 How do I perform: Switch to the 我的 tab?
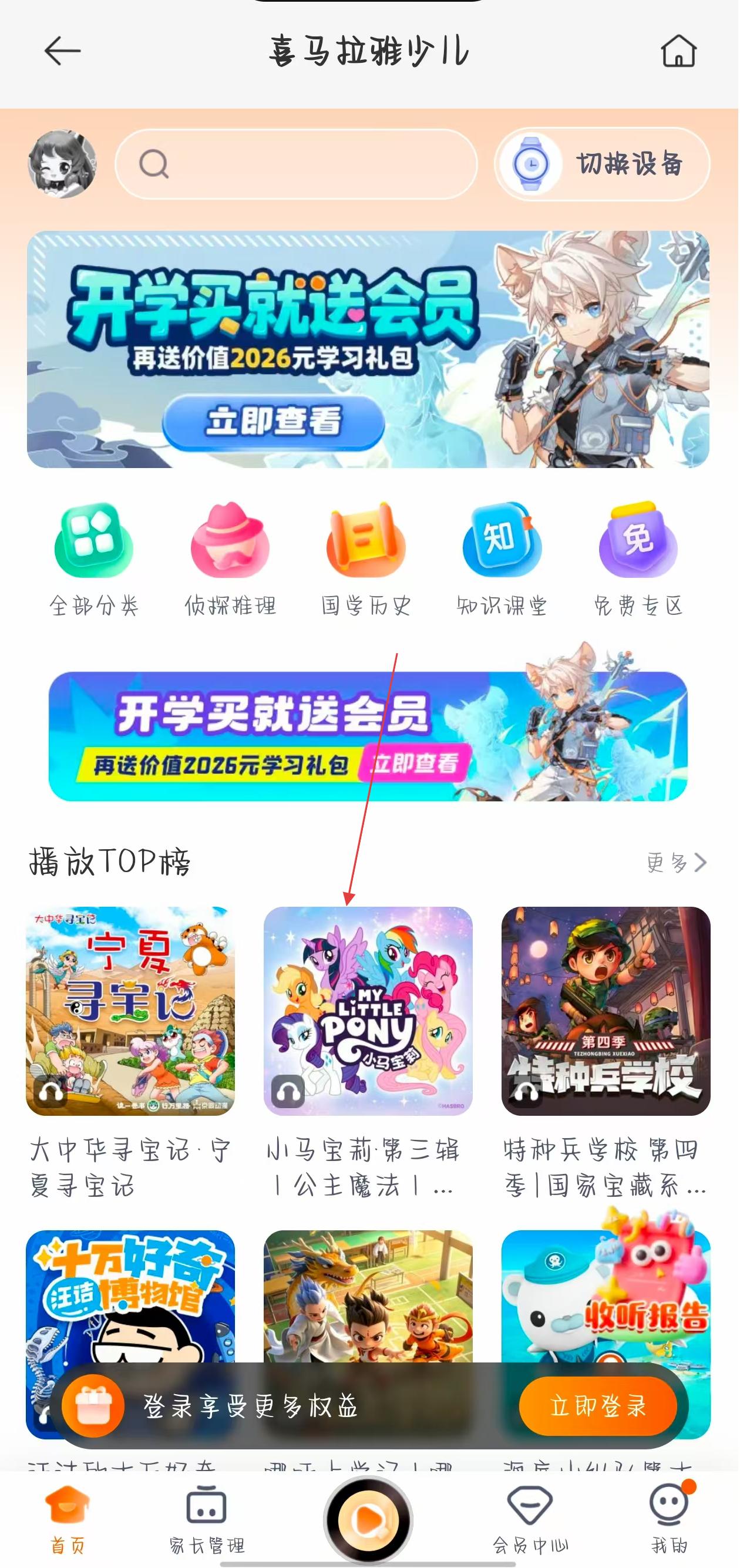pyautogui.click(x=669, y=1519)
